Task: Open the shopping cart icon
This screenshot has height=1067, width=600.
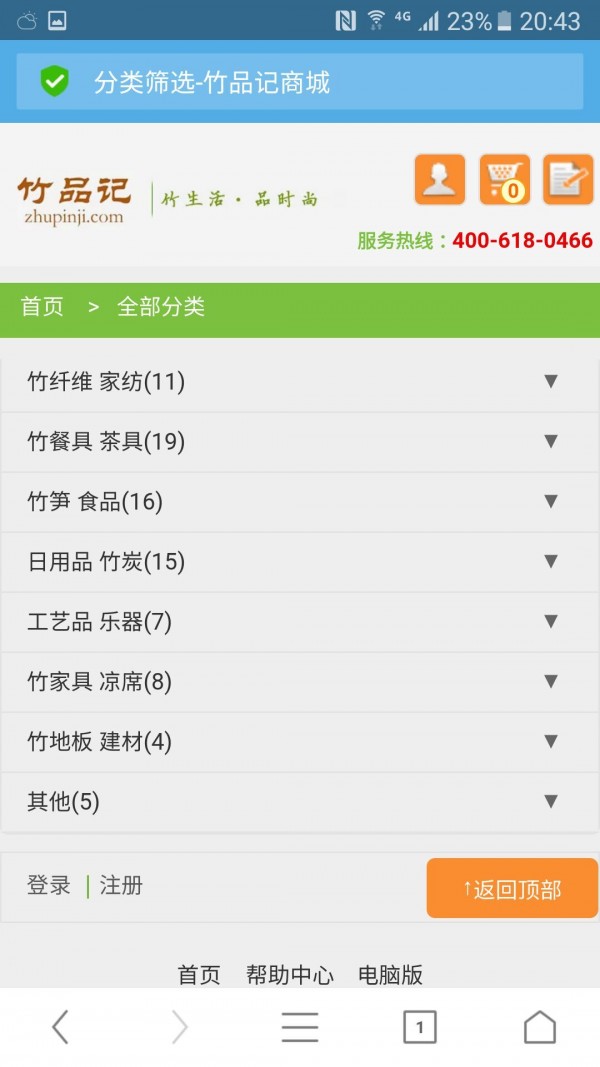Action: coord(504,180)
